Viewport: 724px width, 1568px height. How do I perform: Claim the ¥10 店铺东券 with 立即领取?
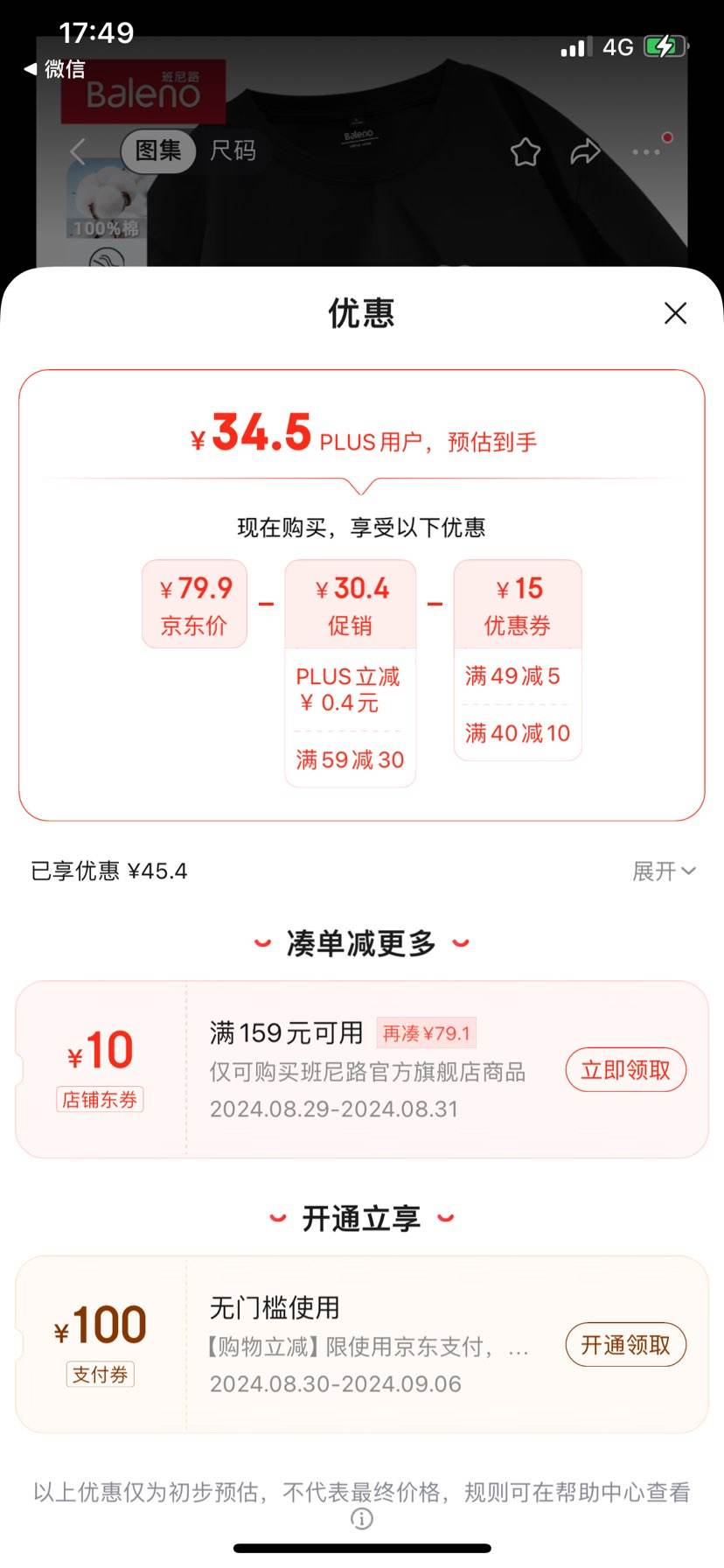pyautogui.click(x=625, y=1070)
